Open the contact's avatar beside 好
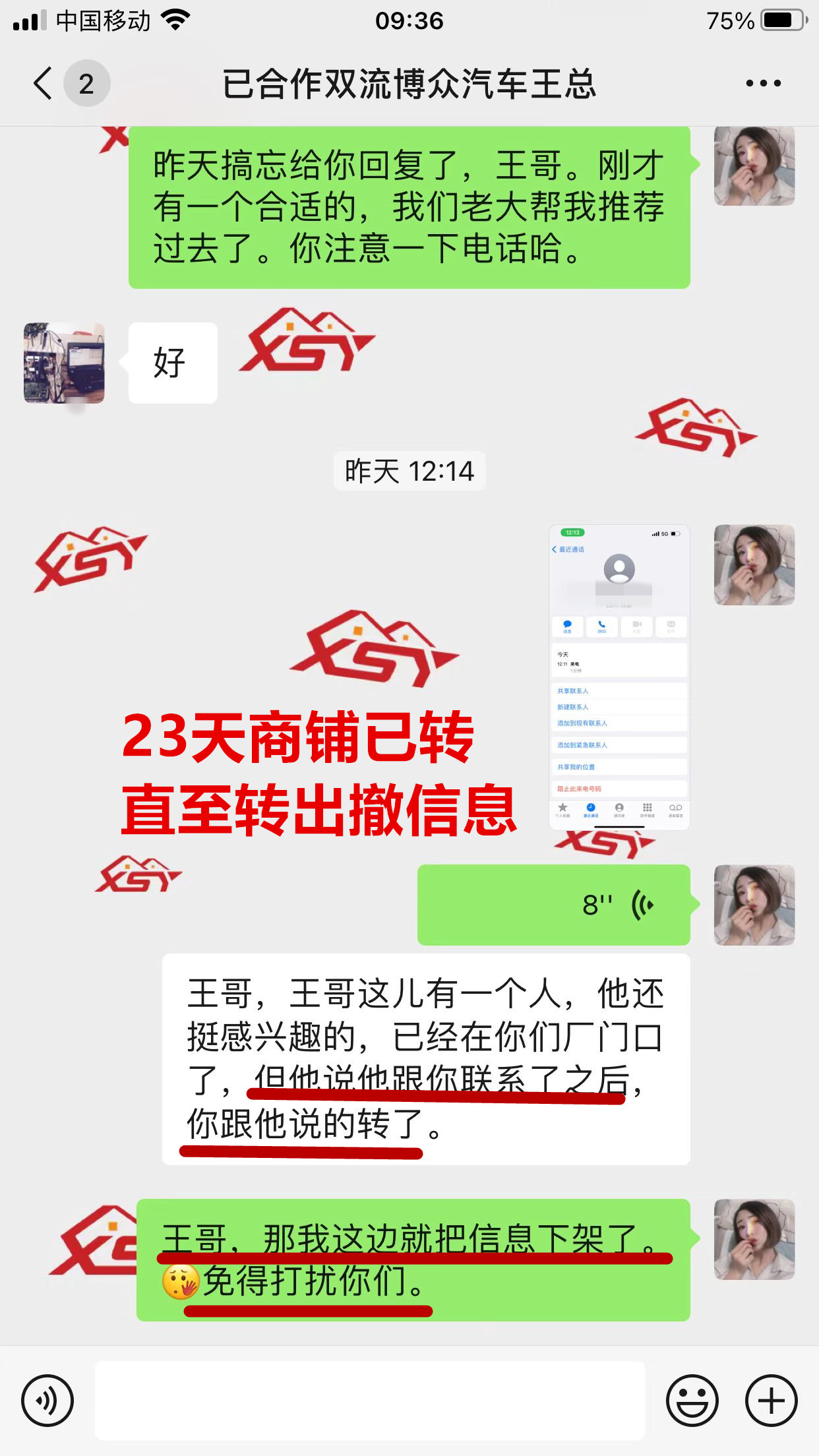Screen dimensions: 819x1456 [x=64, y=363]
